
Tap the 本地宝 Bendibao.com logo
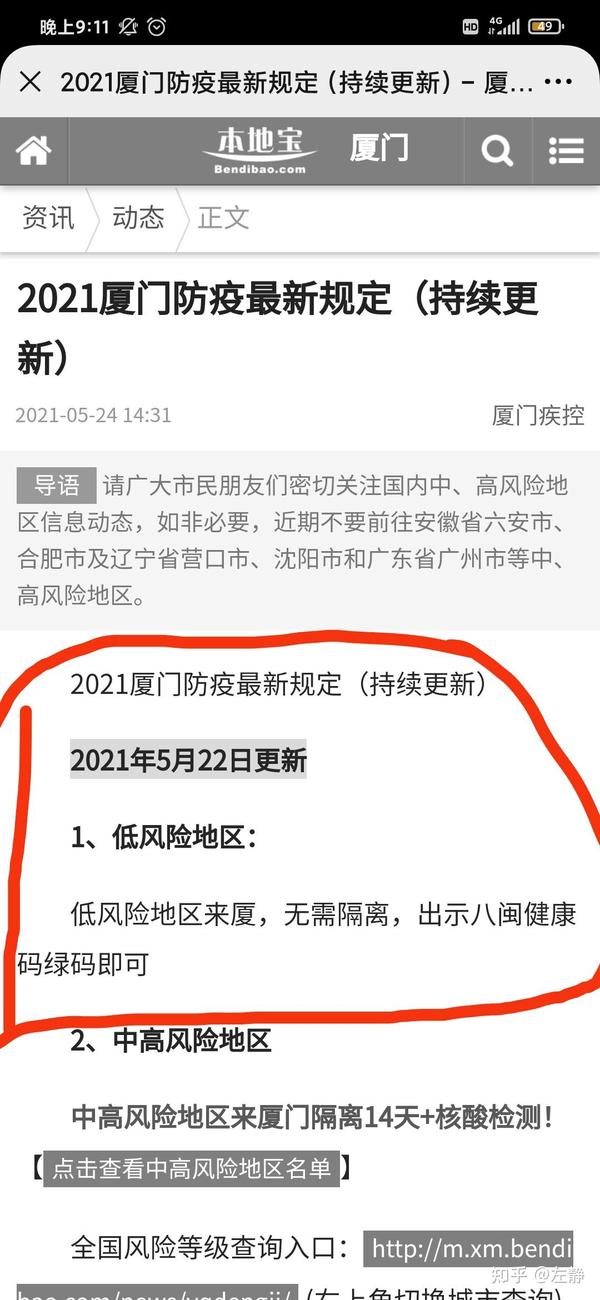click(260, 151)
